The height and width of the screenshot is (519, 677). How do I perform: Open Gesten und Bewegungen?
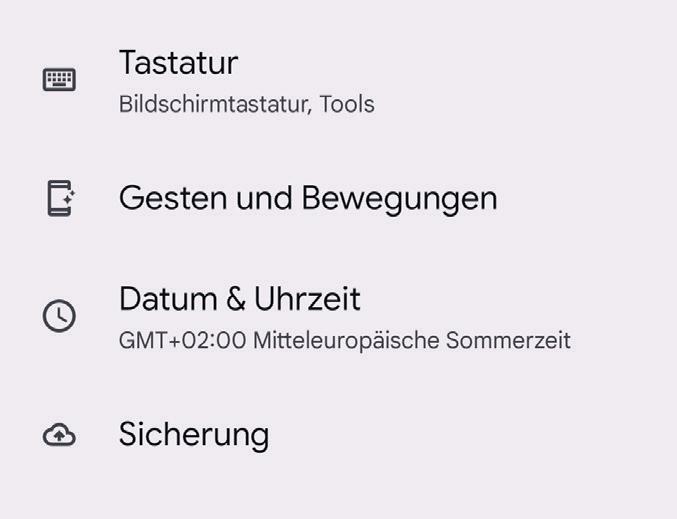click(307, 198)
